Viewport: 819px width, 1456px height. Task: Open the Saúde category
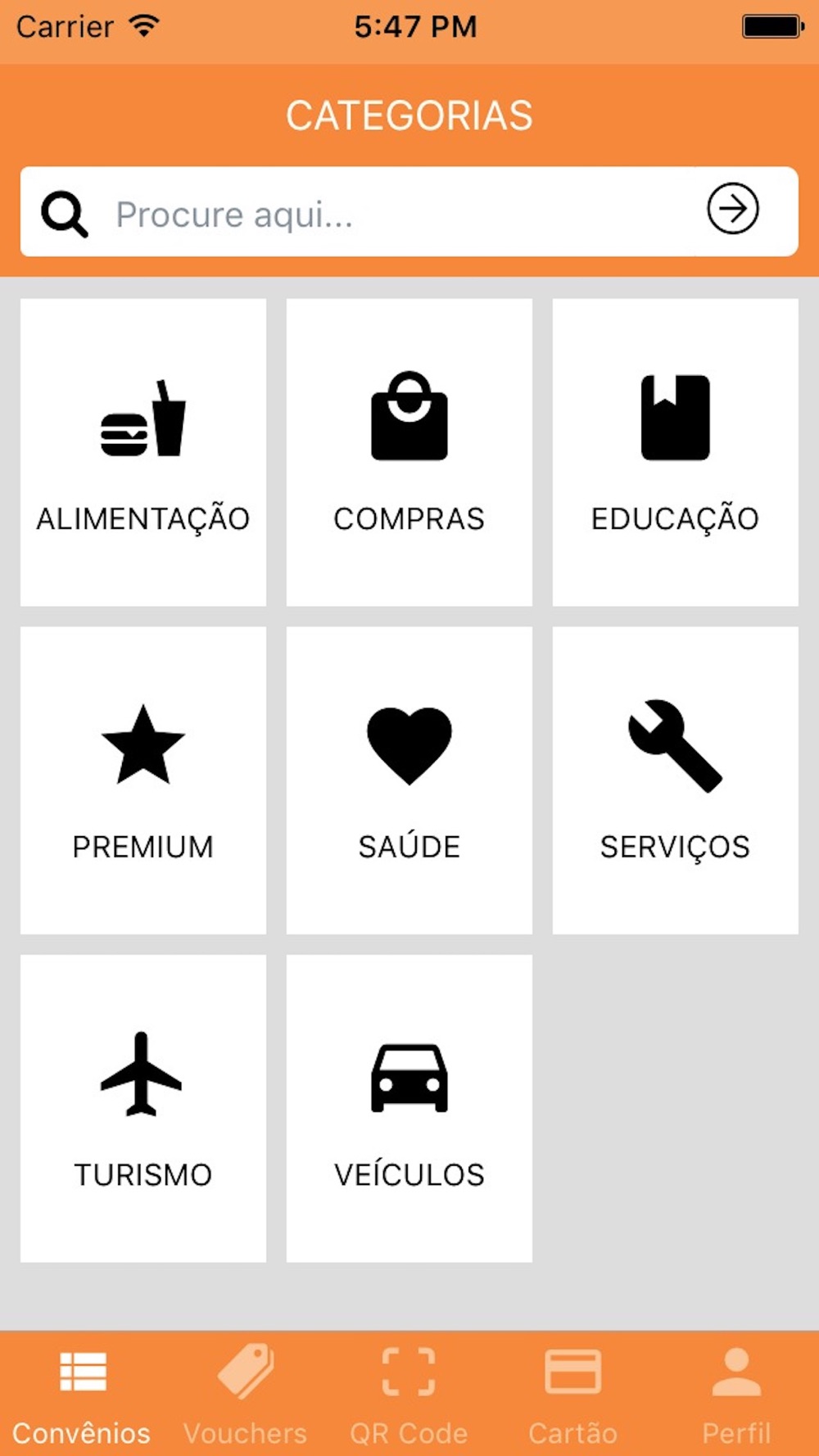pos(409,780)
